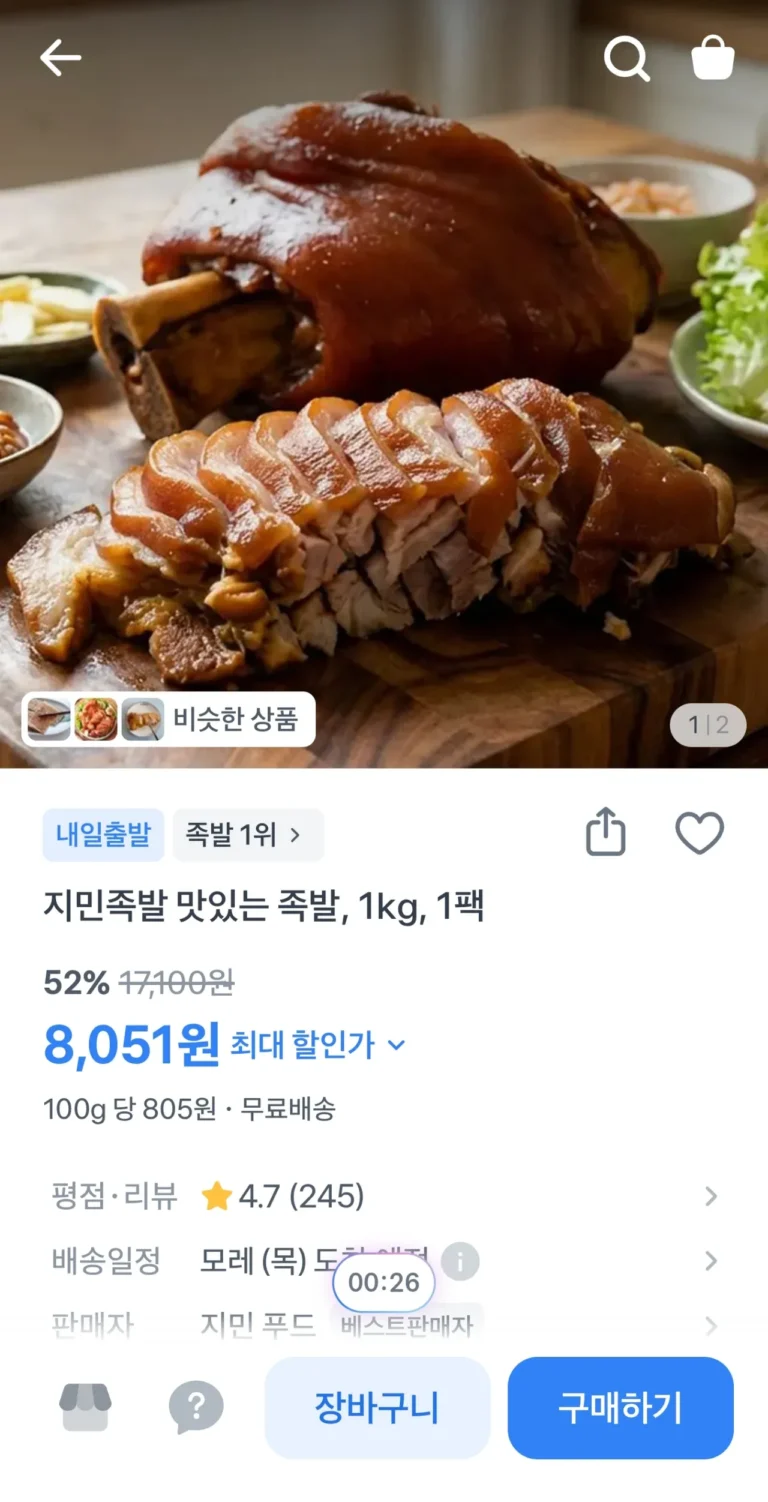
Task: Open the question mark inquiry icon
Action: 196,1408
